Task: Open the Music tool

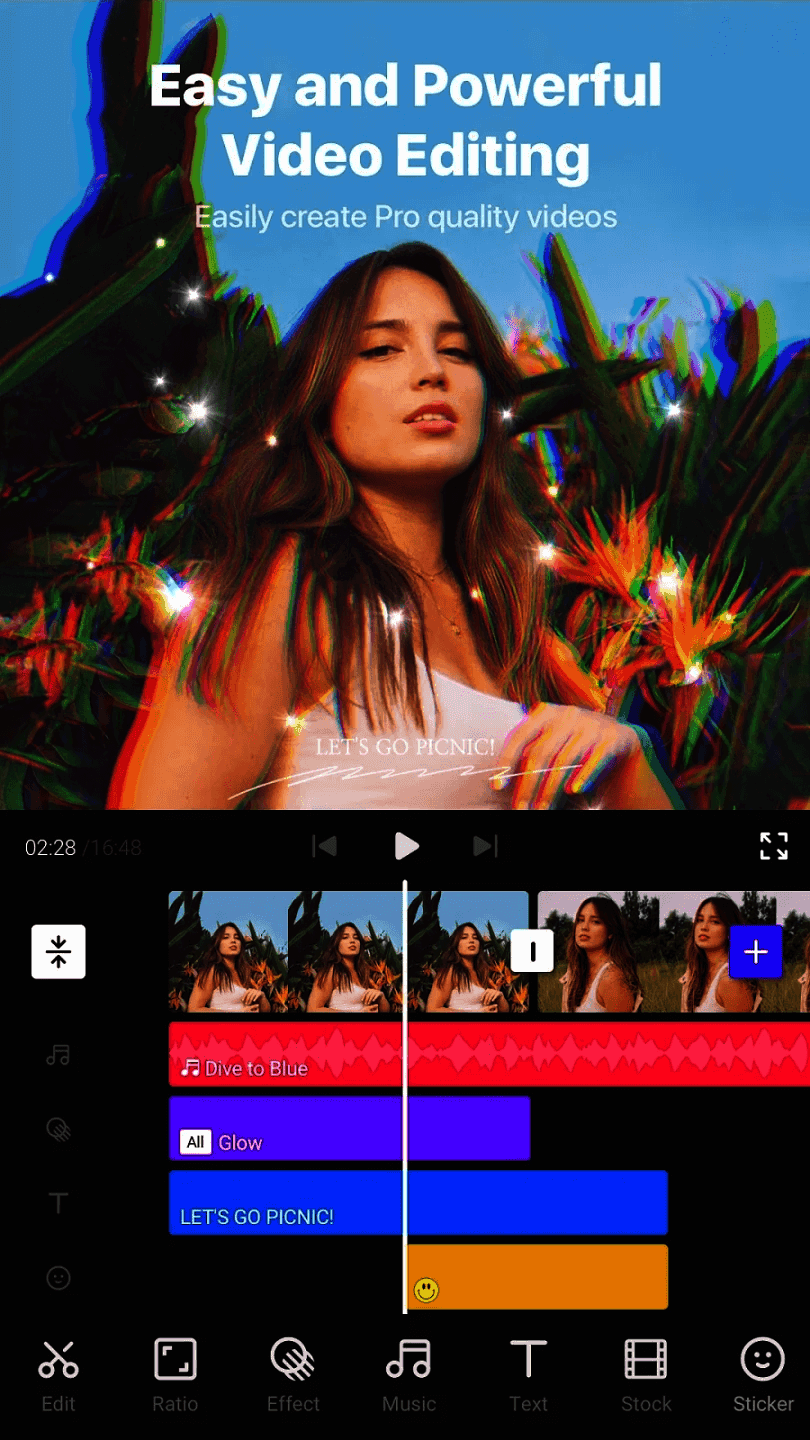Action: [x=409, y=1376]
